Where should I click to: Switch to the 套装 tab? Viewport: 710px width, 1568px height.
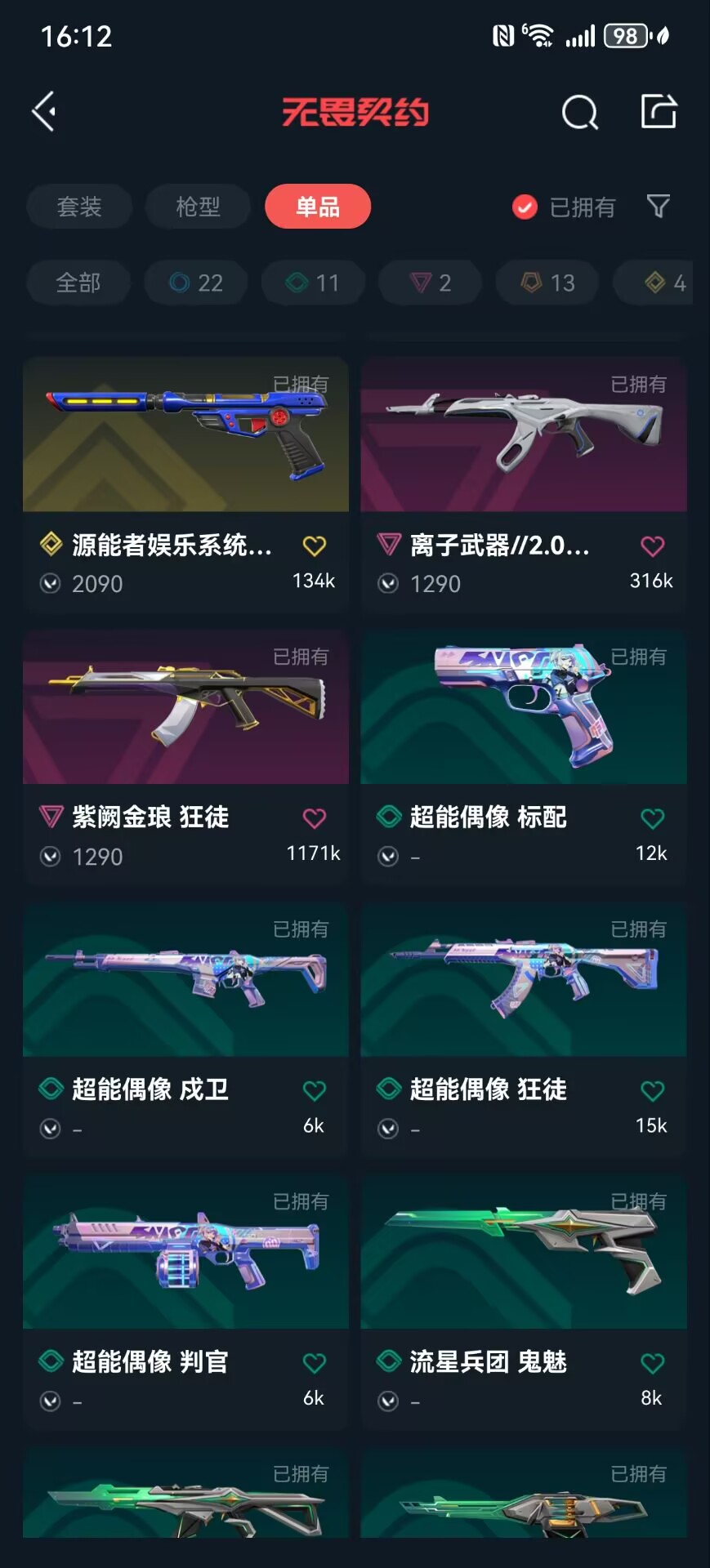pos(79,207)
